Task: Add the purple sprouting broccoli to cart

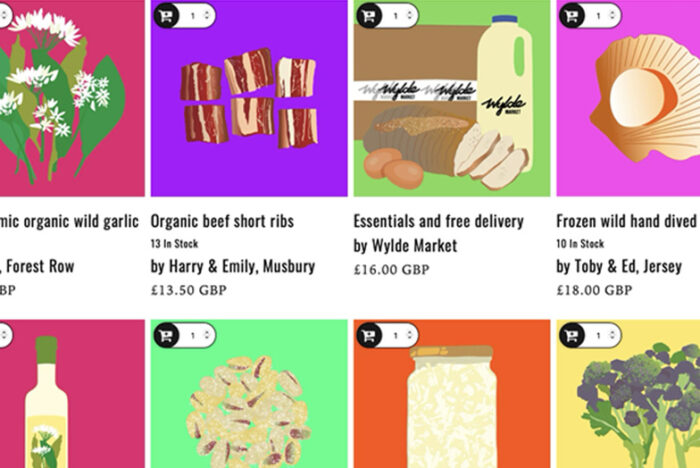Action: tap(573, 335)
